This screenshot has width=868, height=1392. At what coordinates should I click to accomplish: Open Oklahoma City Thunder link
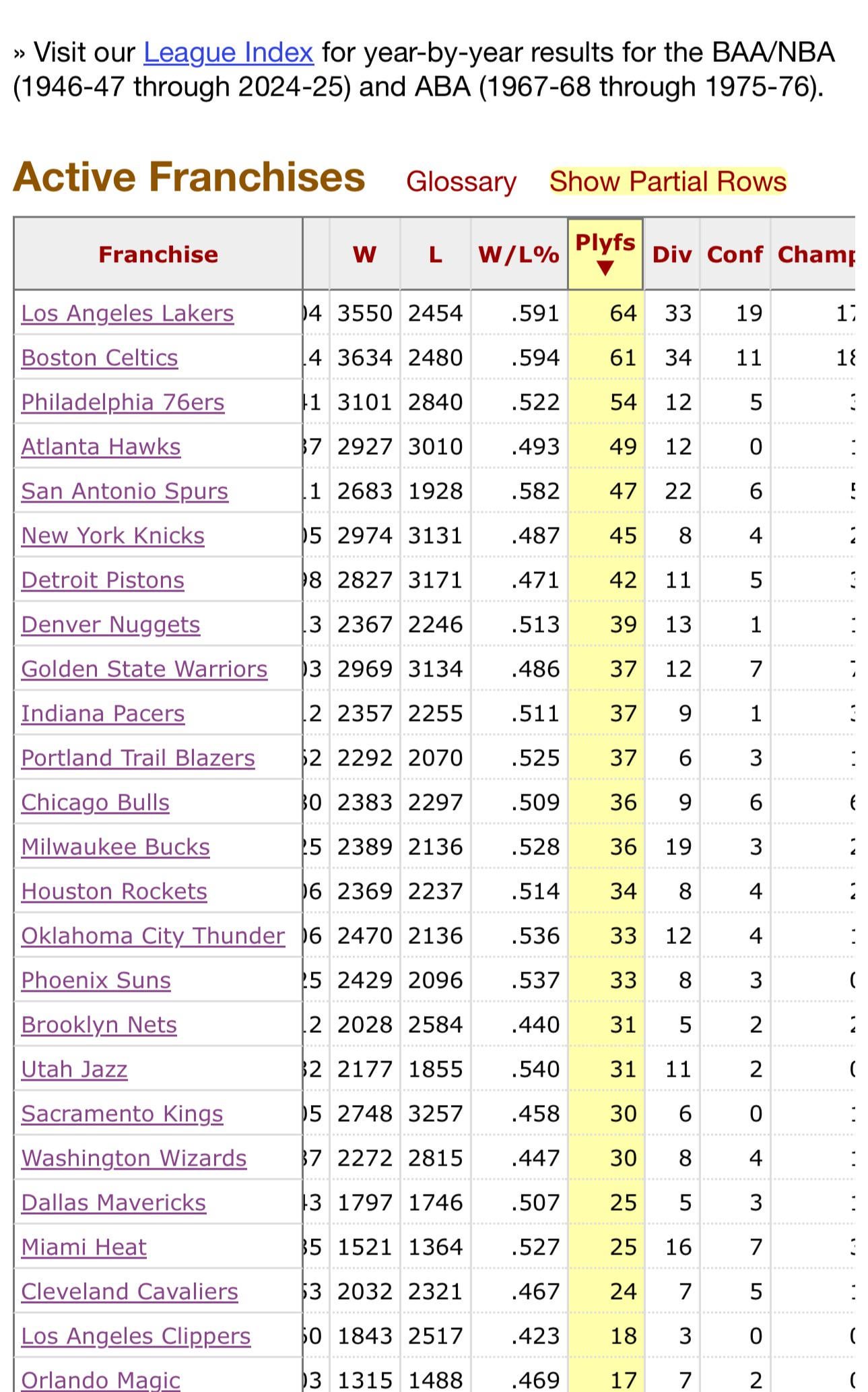pos(153,936)
